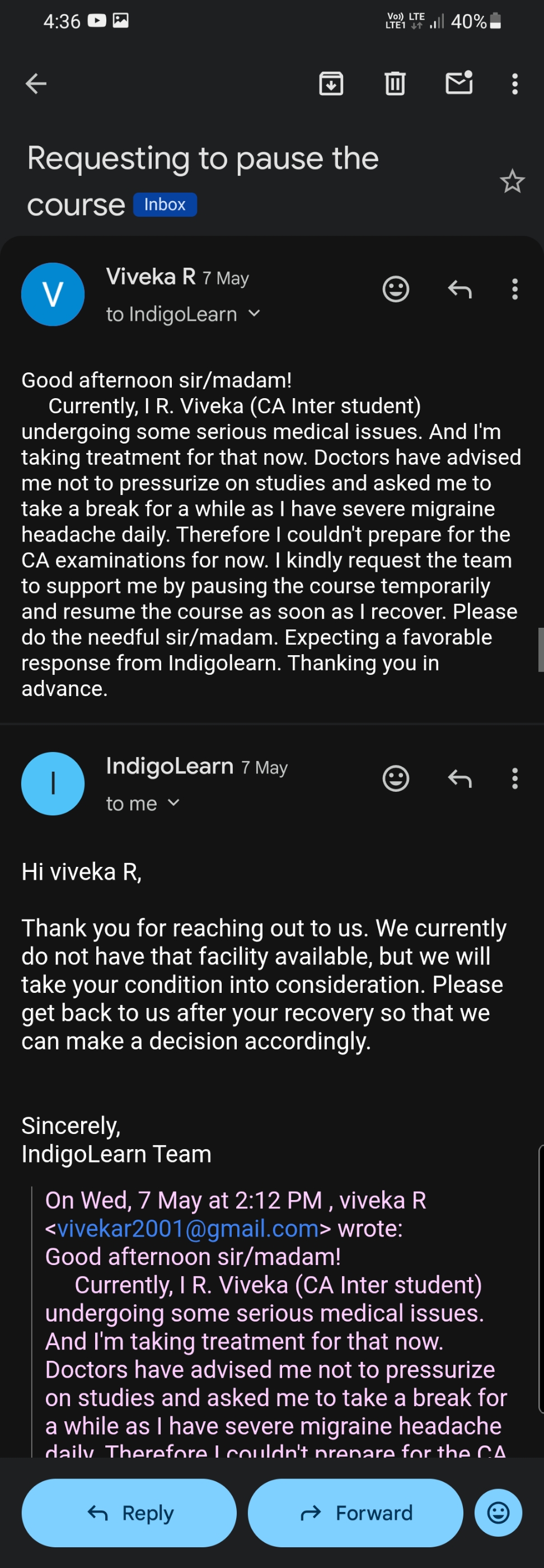Reply to Viveka R's message via arrow

coord(459,289)
